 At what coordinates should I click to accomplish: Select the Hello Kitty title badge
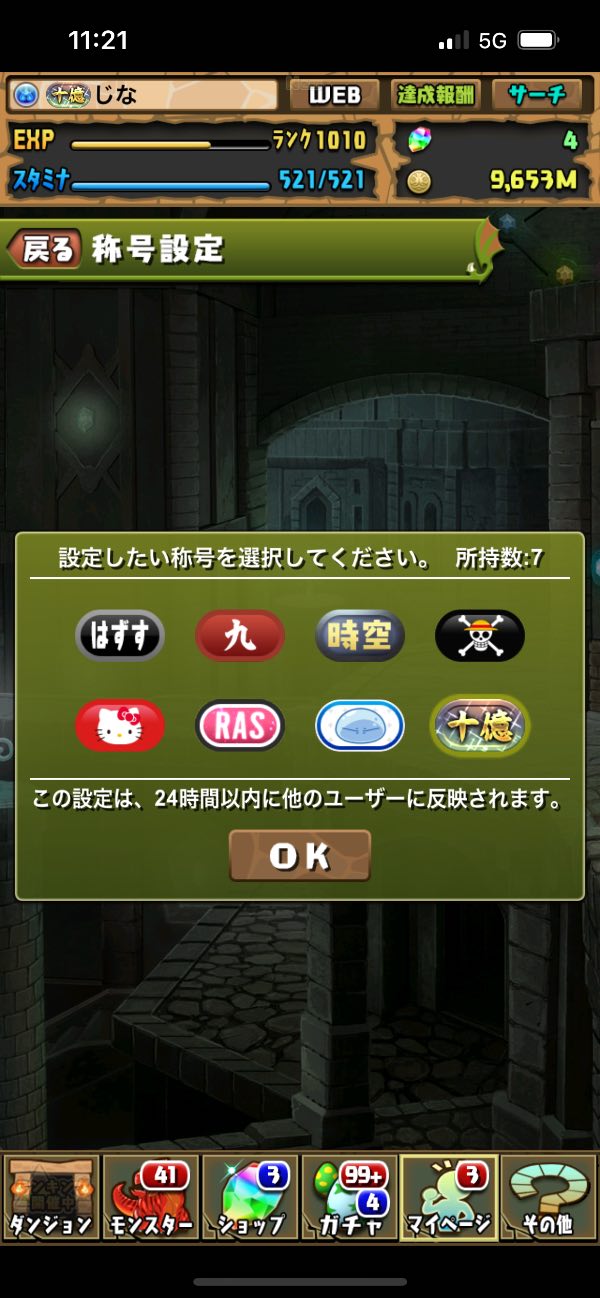(120, 725)
